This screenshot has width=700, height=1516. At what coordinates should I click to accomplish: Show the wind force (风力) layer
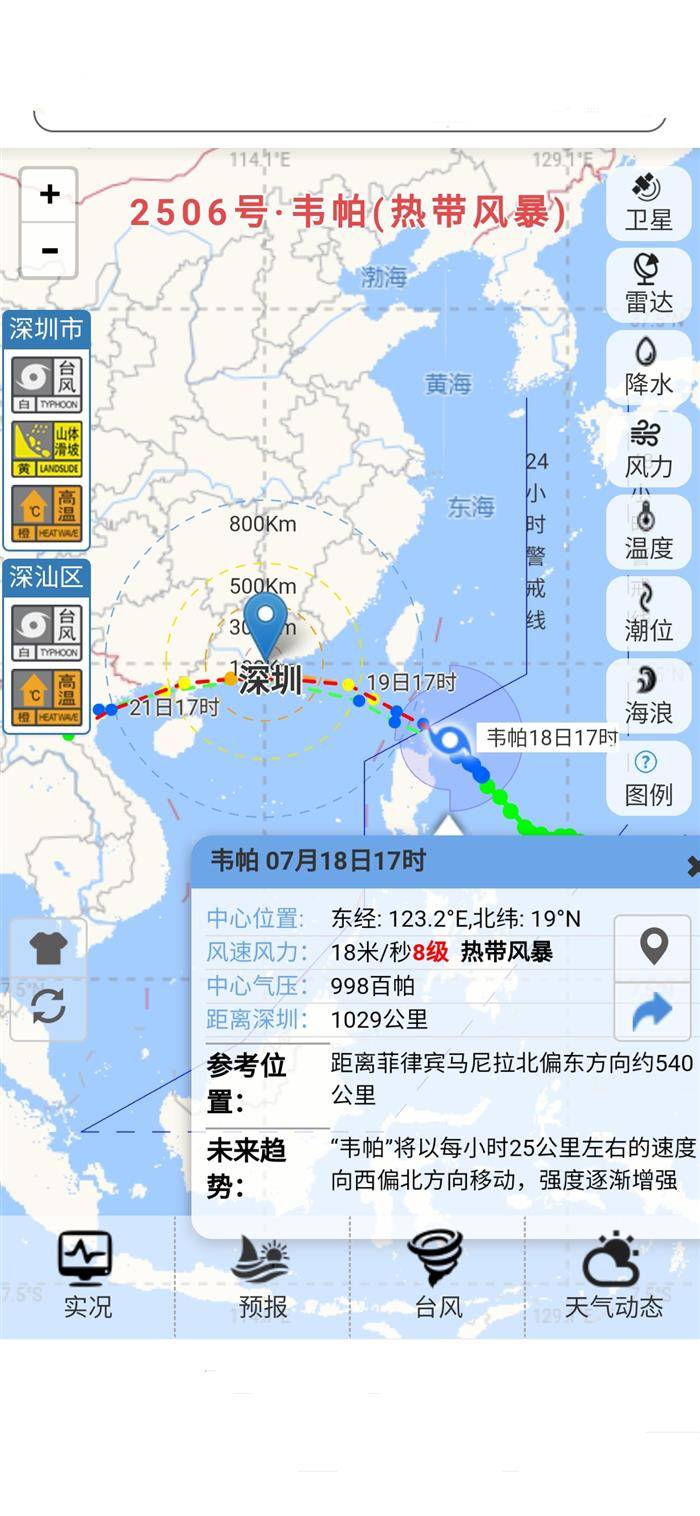[648, 449]
